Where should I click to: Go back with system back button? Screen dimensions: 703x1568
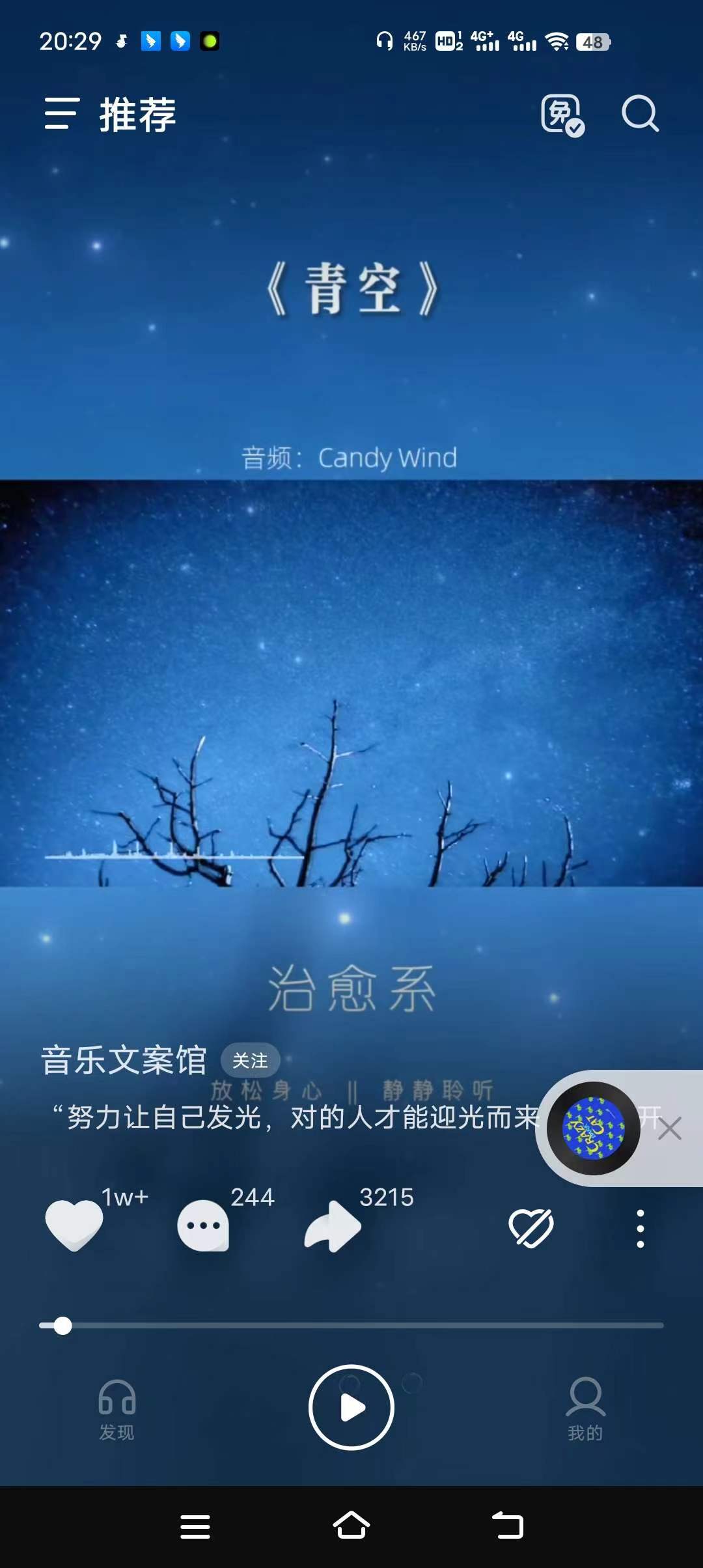pos(508,1526)
